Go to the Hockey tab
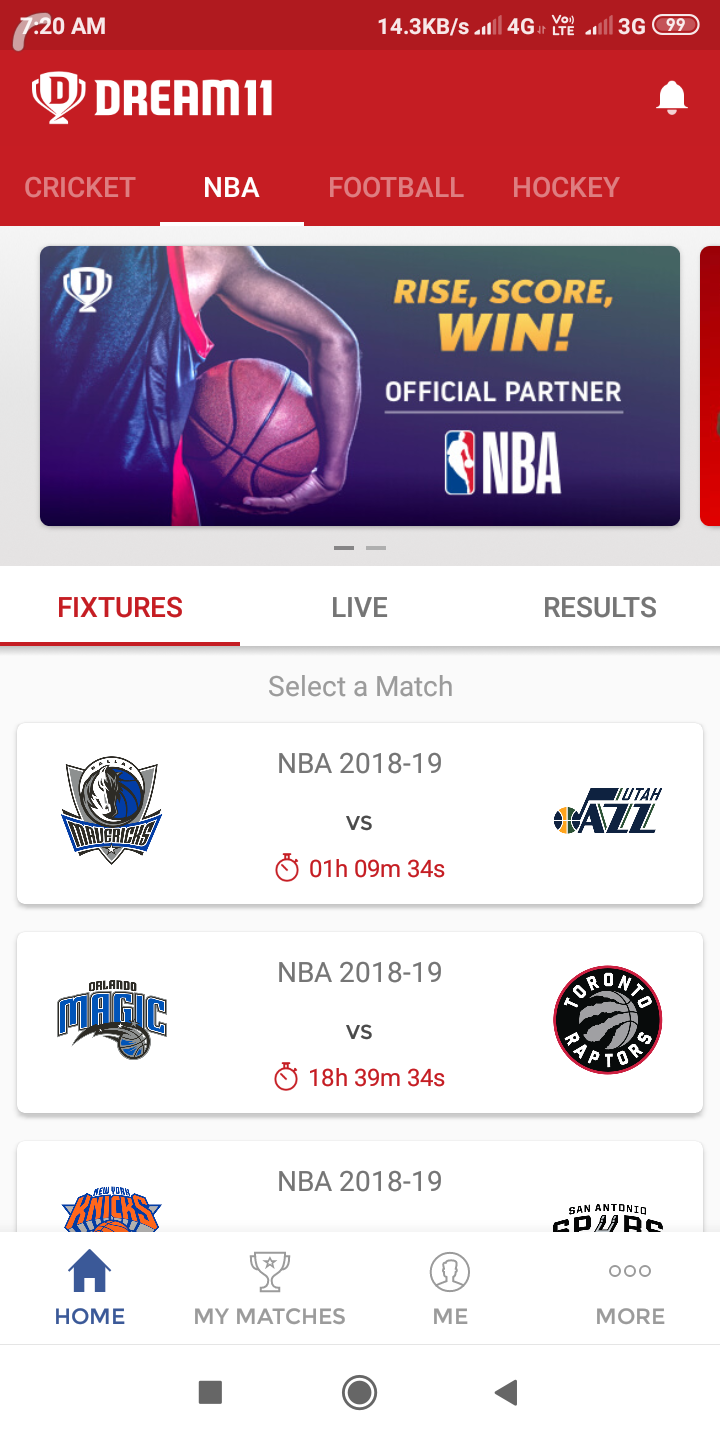Image resolution: width=720 pixels, height=1440 pixels. [566, 188]
